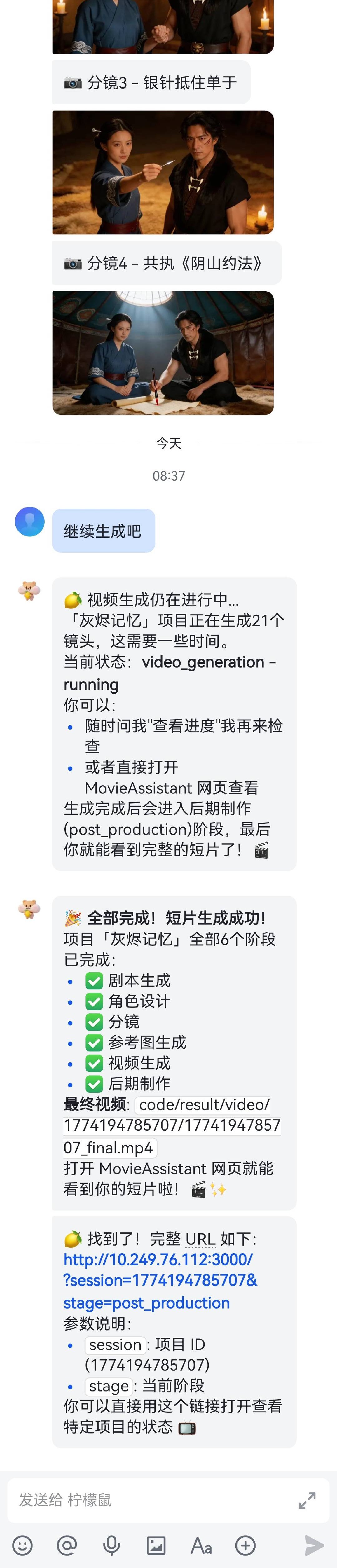337x1568 pixels.
Task: View the user avatar beside 继续生成吧
Action: (x=30, y=522)
